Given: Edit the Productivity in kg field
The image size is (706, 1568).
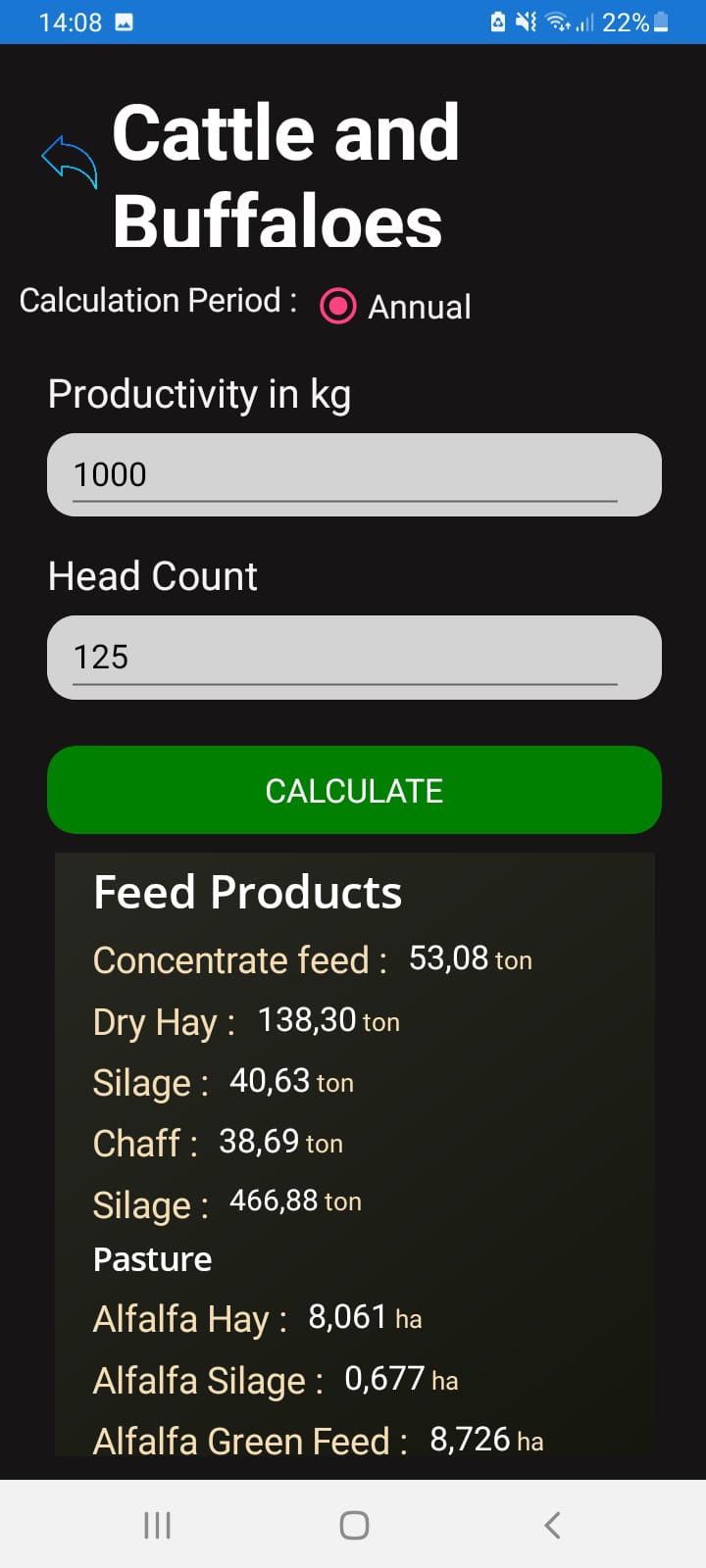Looking at the screenshot, I should pos(353,475).
